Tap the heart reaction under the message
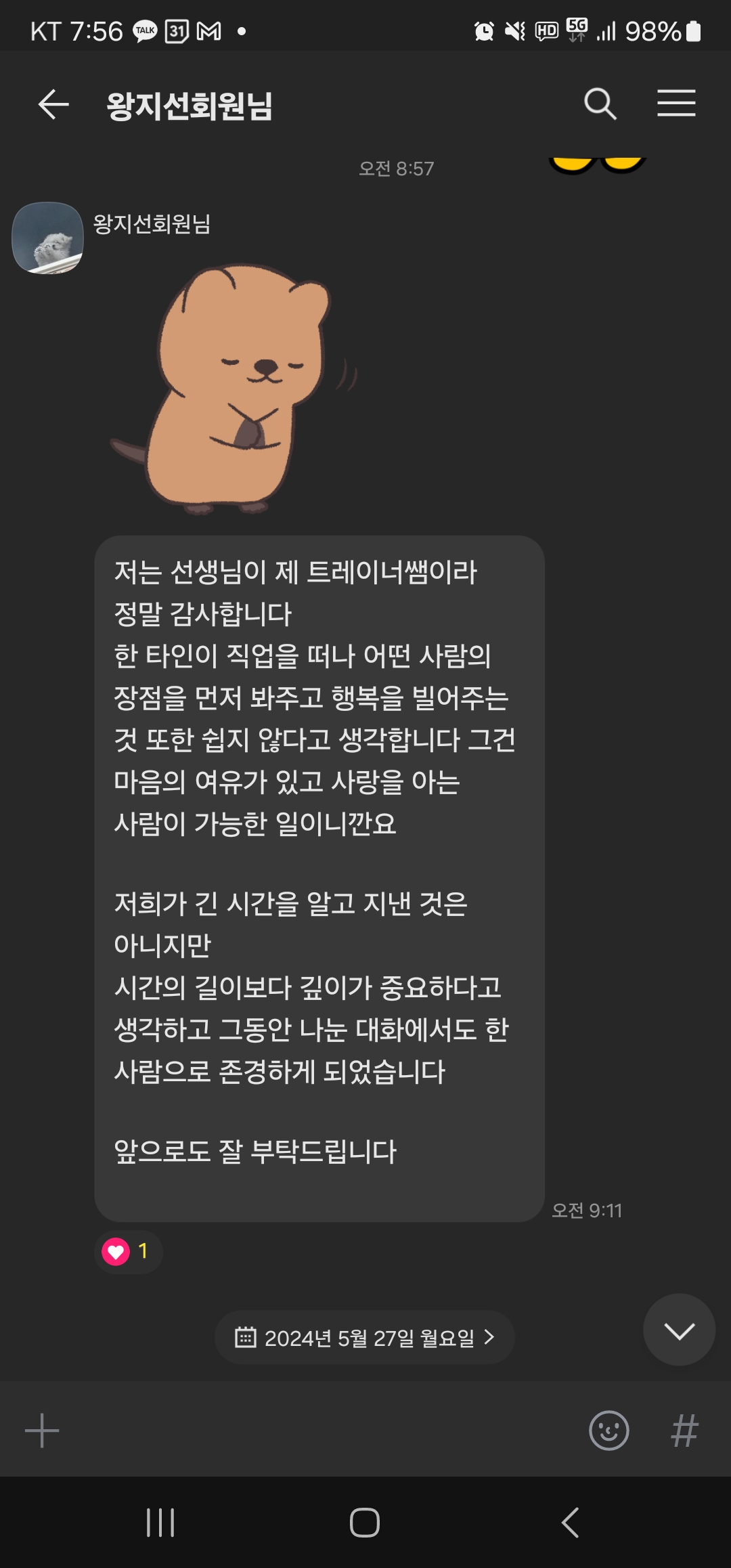731x1568 pixels. click(x=129, y=1252)
